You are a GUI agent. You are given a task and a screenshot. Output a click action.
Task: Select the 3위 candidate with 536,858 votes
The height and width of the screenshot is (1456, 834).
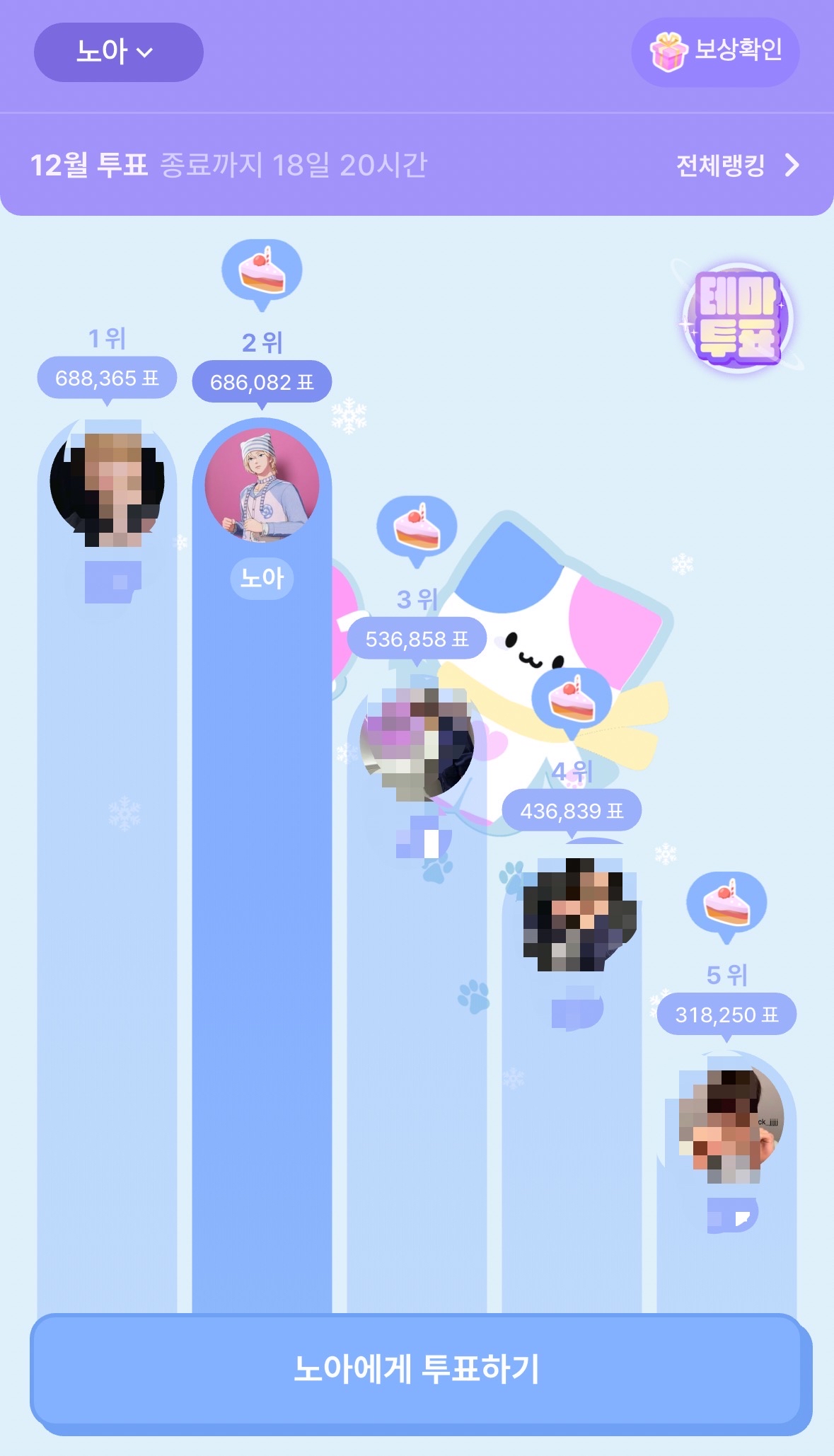coord(417,743)
